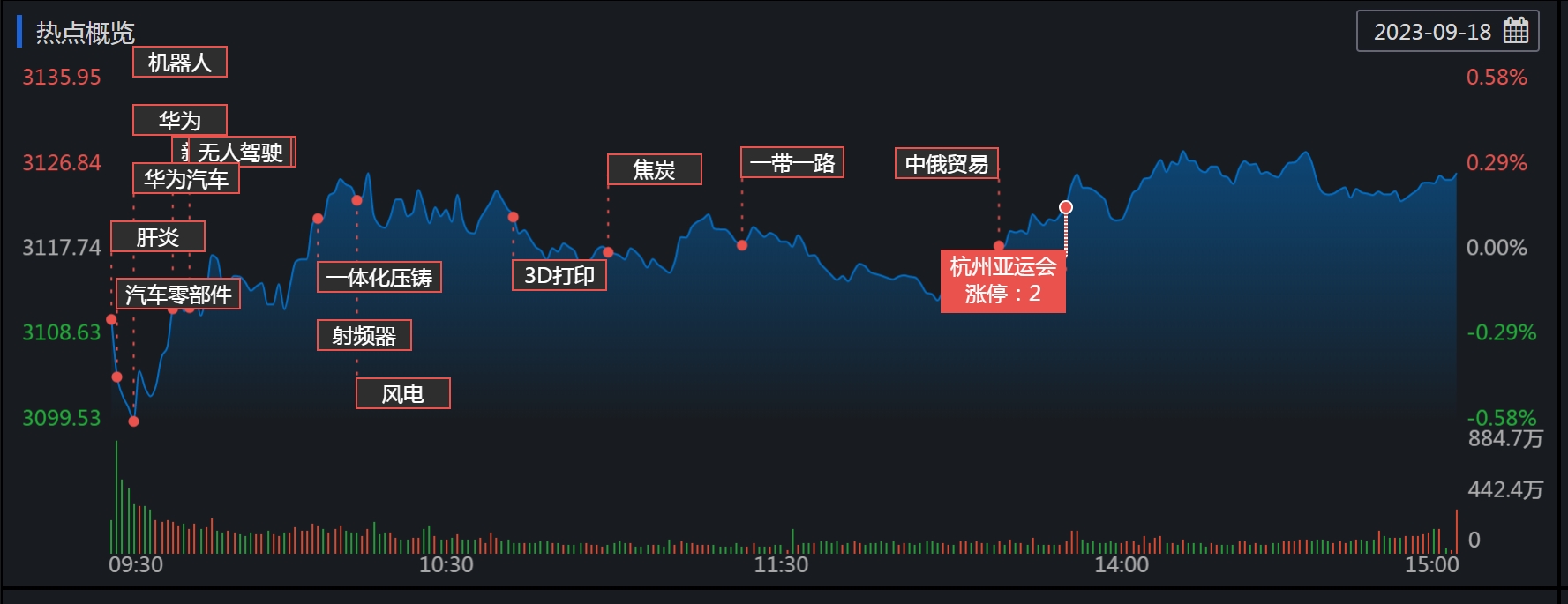Open the 华为 hotspot label
The height and width of the screenshot is (604, 1568).
click(x=180, y=121)
